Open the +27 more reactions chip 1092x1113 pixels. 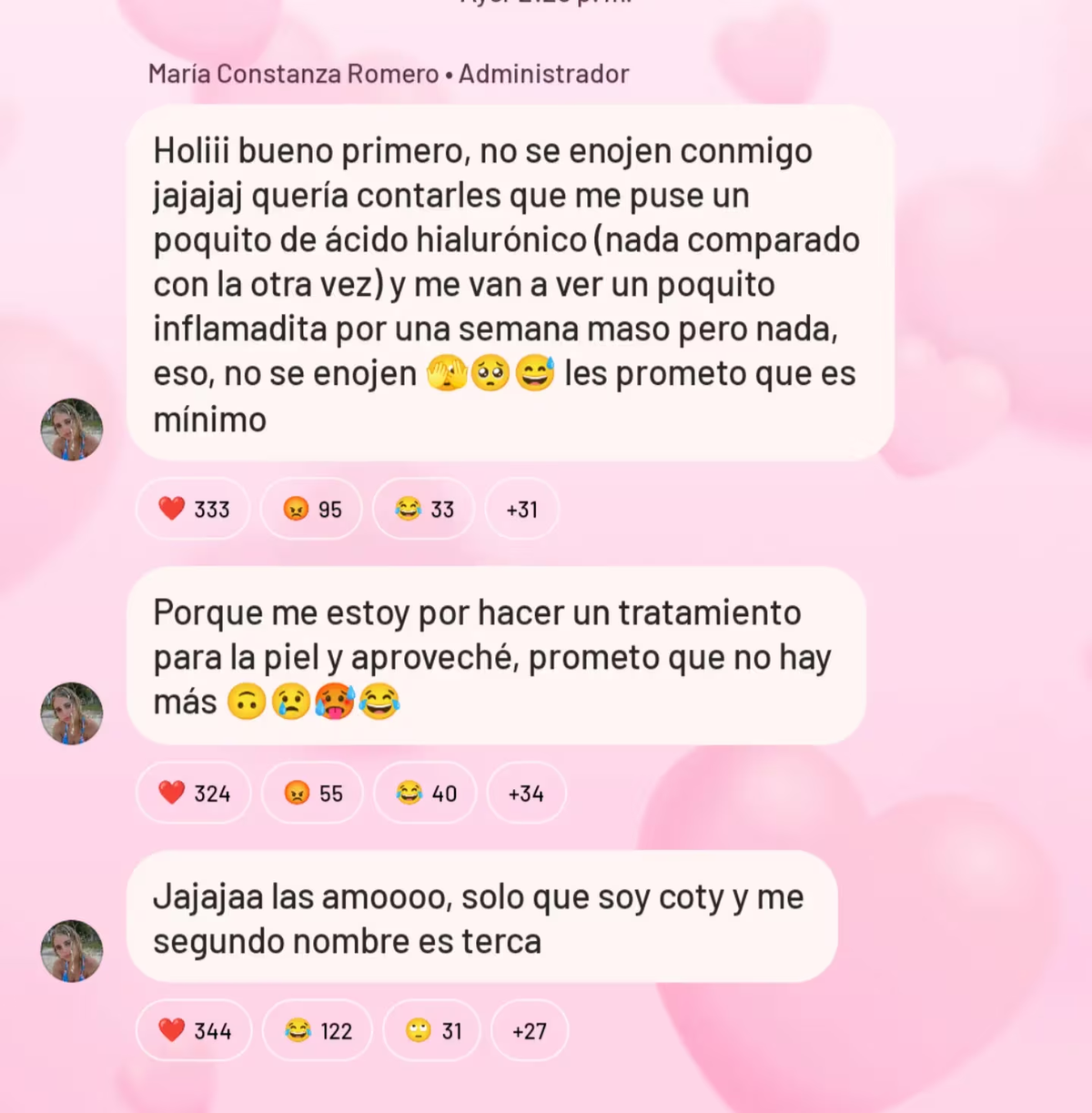(529, 1030)
